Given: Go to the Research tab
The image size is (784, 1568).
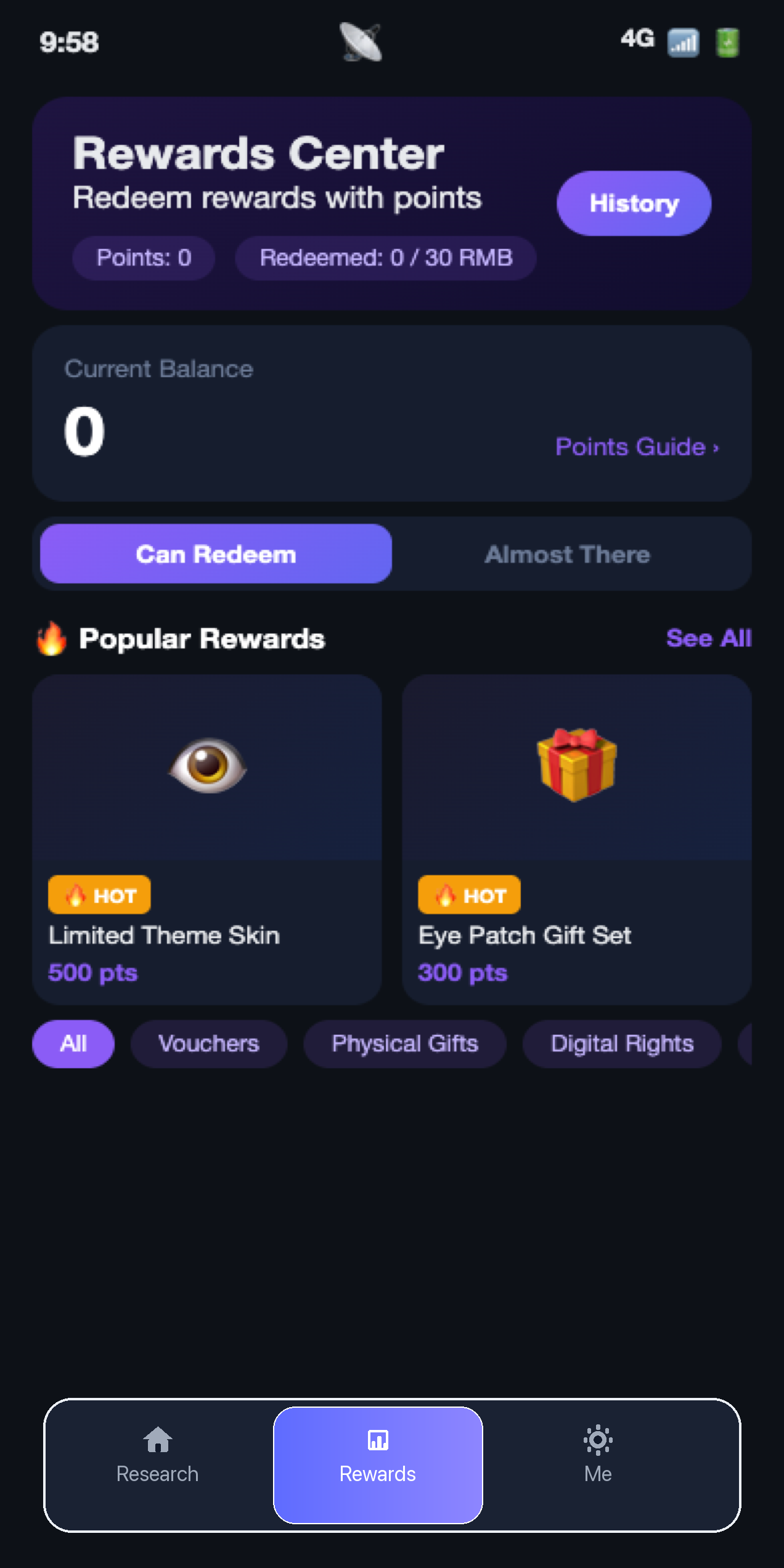Looking at the screenshot, I should pos(158,1465).
